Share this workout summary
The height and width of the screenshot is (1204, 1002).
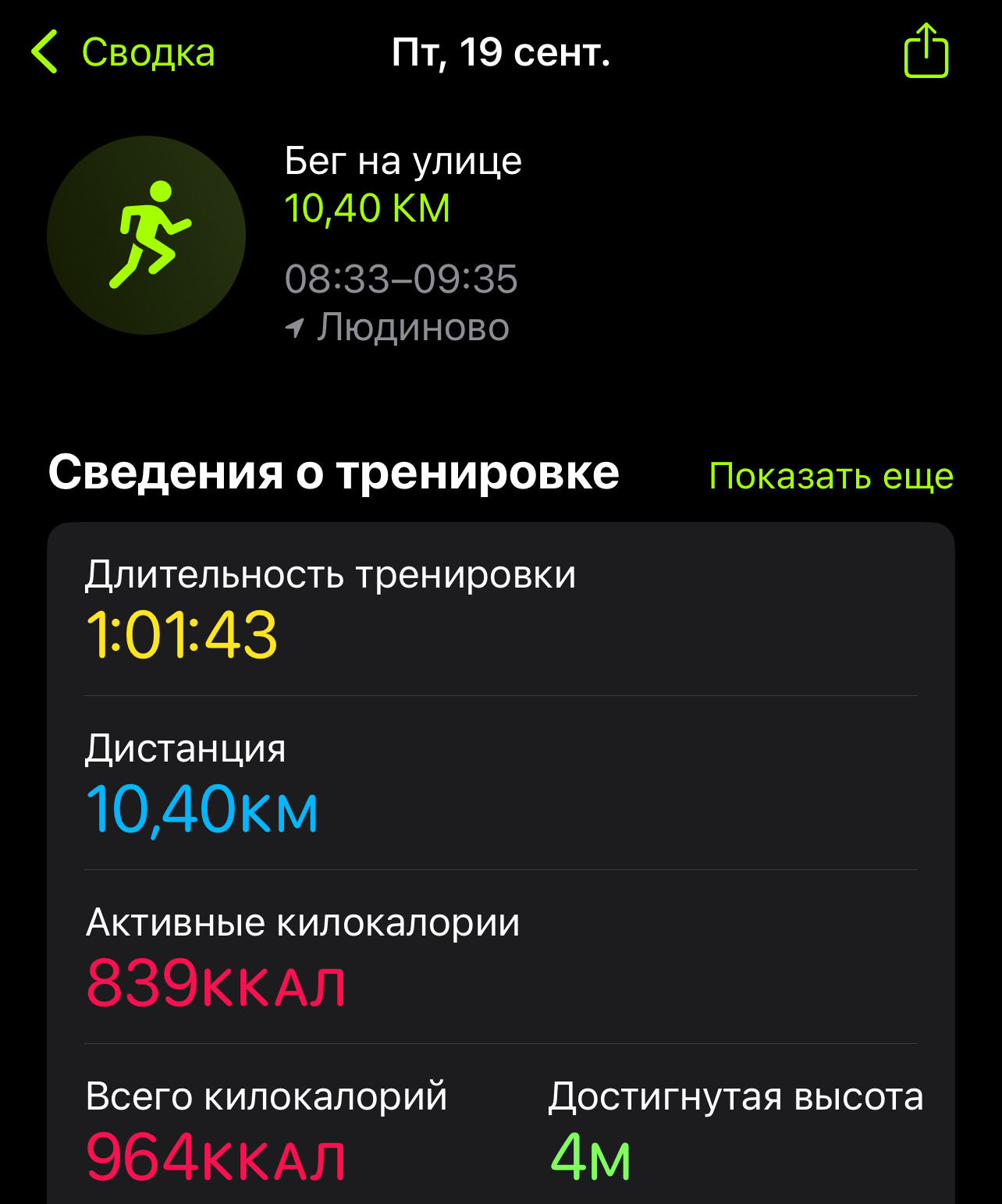point(926,51)
